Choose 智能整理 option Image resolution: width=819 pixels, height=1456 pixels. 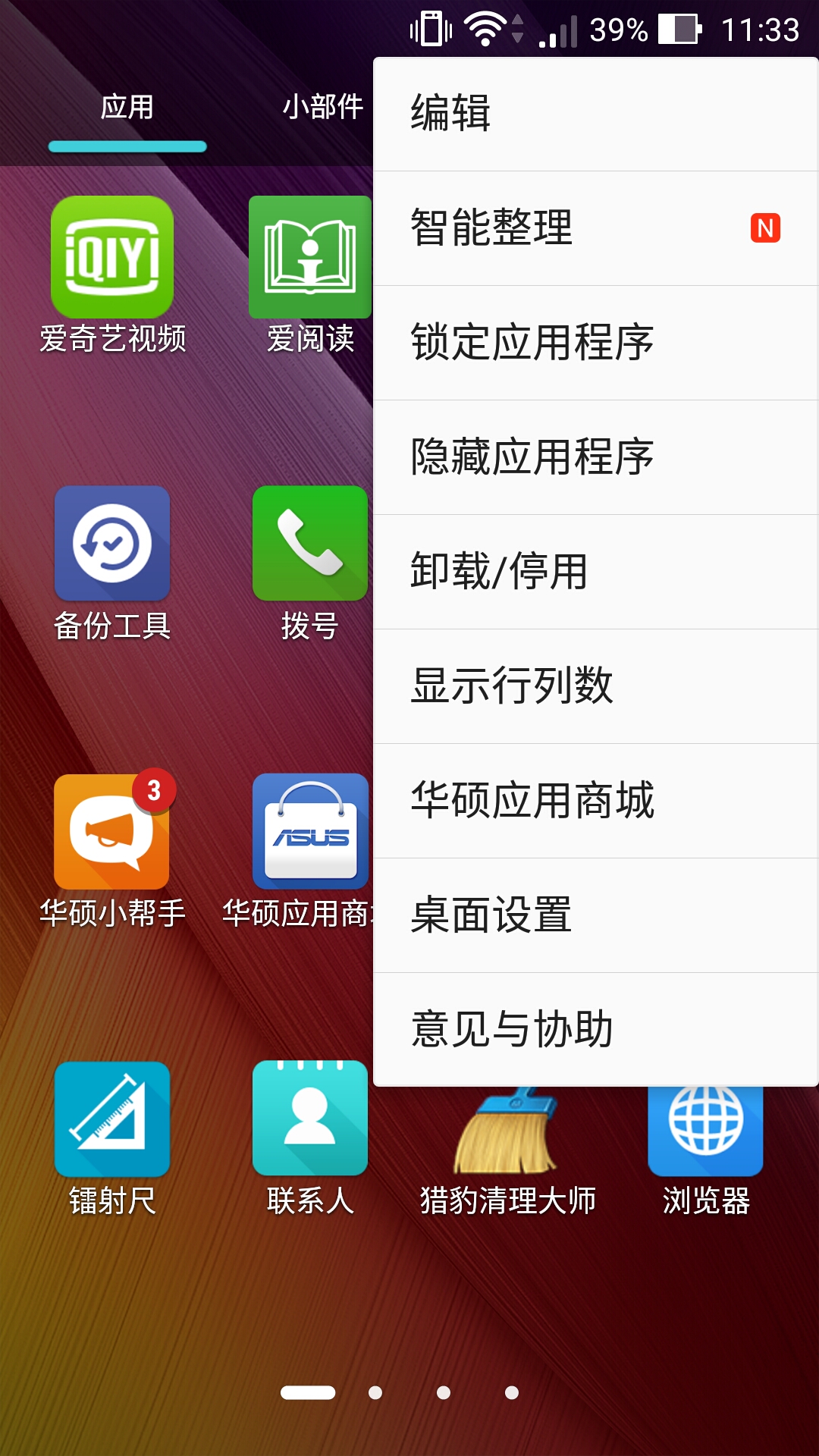tap(595, 228)
